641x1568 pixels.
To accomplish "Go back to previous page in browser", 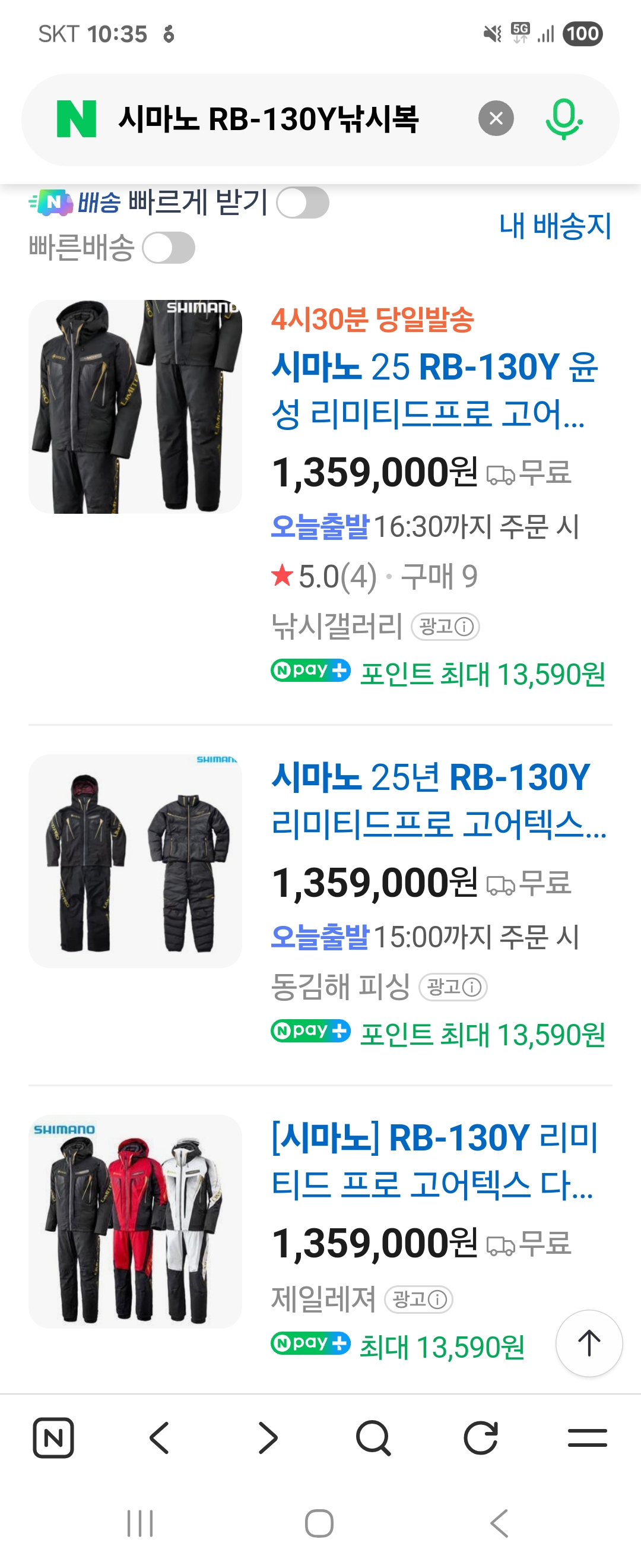I will click(159, 1438).
